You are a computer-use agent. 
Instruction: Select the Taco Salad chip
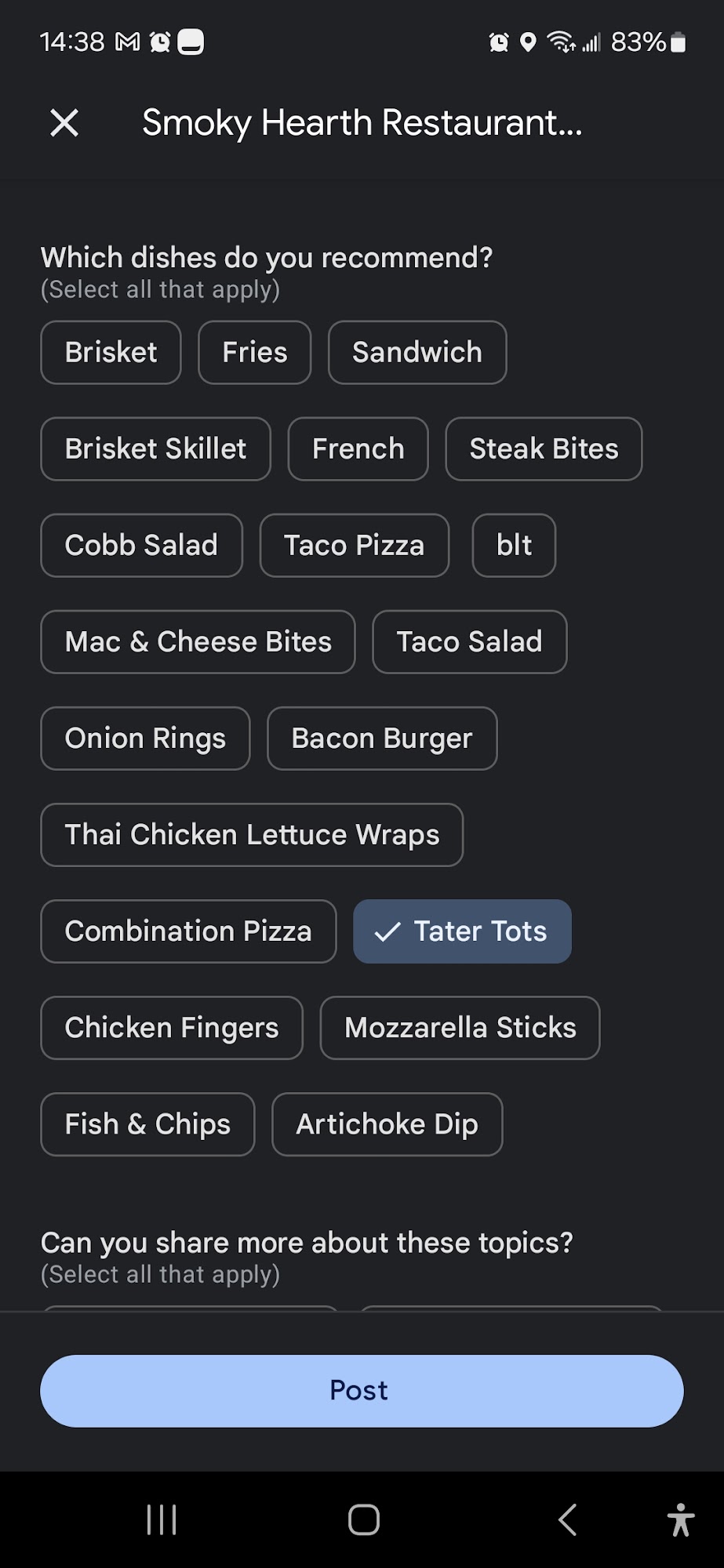pos(469,642)
